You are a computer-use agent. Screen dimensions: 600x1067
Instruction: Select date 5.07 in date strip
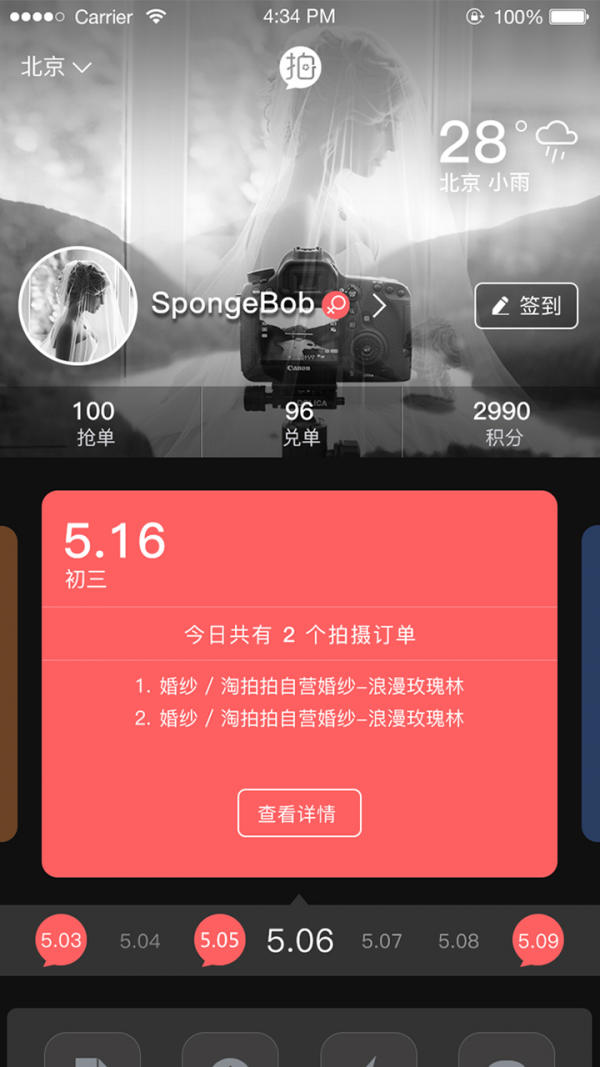(x=382, y=941)
